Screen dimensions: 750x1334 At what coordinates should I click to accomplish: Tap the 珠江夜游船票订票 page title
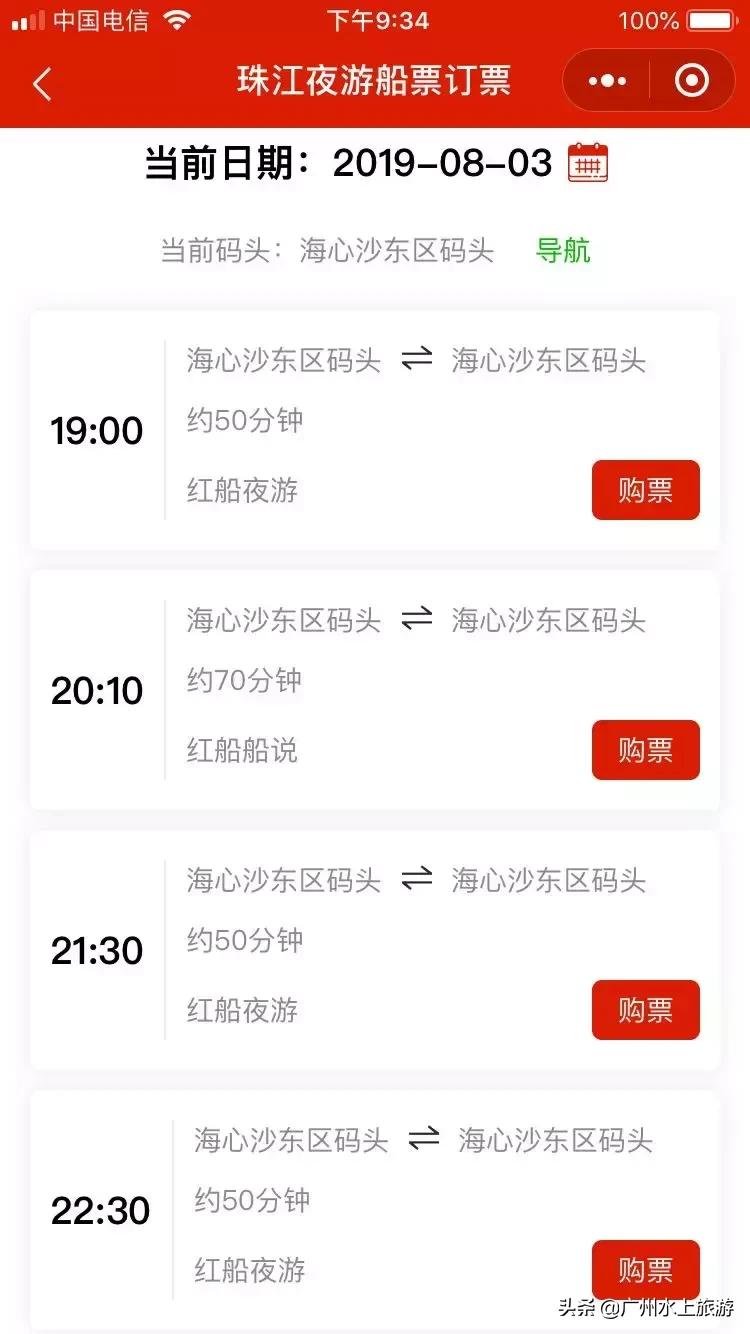375,84
